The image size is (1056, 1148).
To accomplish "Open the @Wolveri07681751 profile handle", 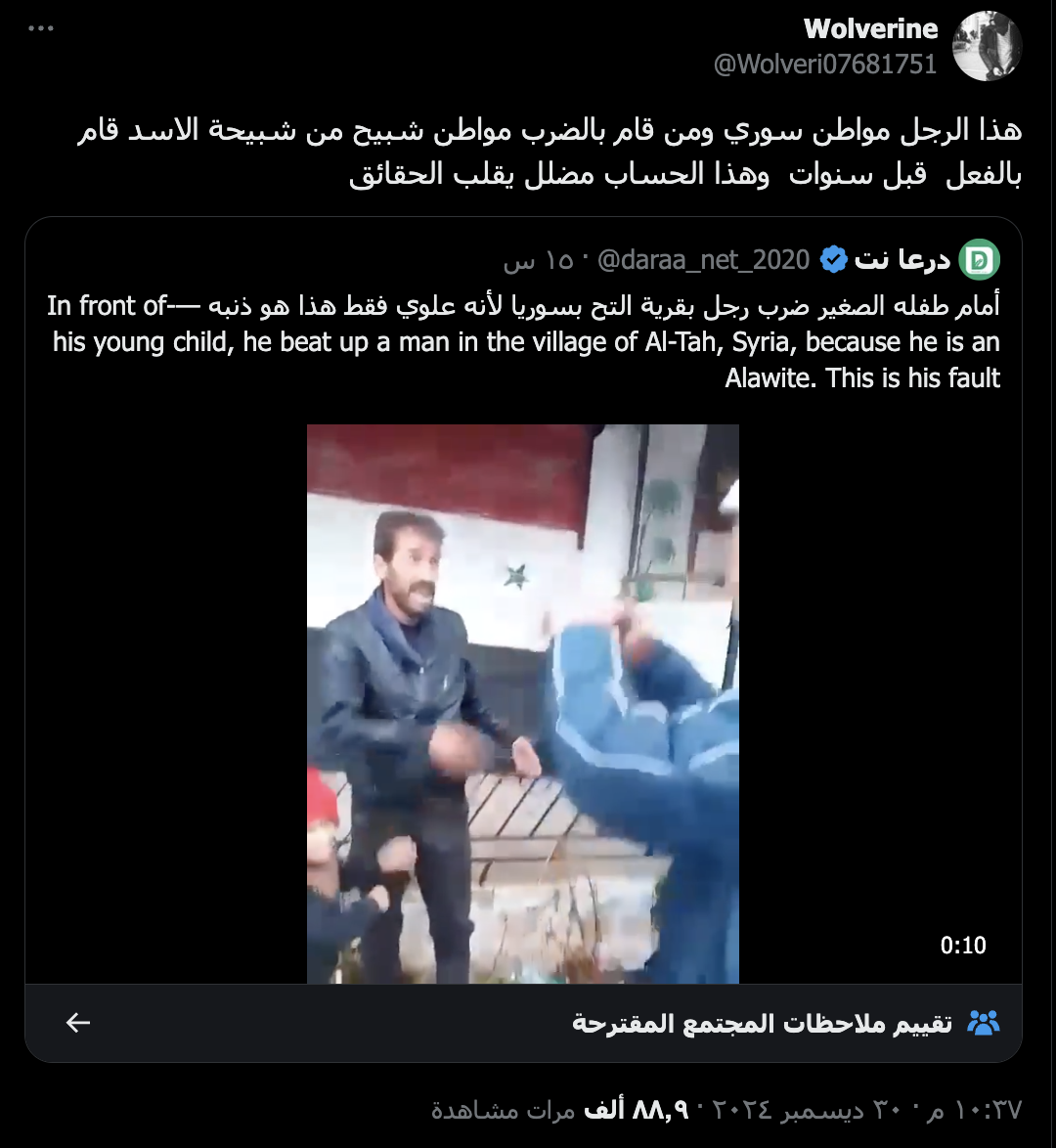I will pyautogui.click(x=824, y=66).
